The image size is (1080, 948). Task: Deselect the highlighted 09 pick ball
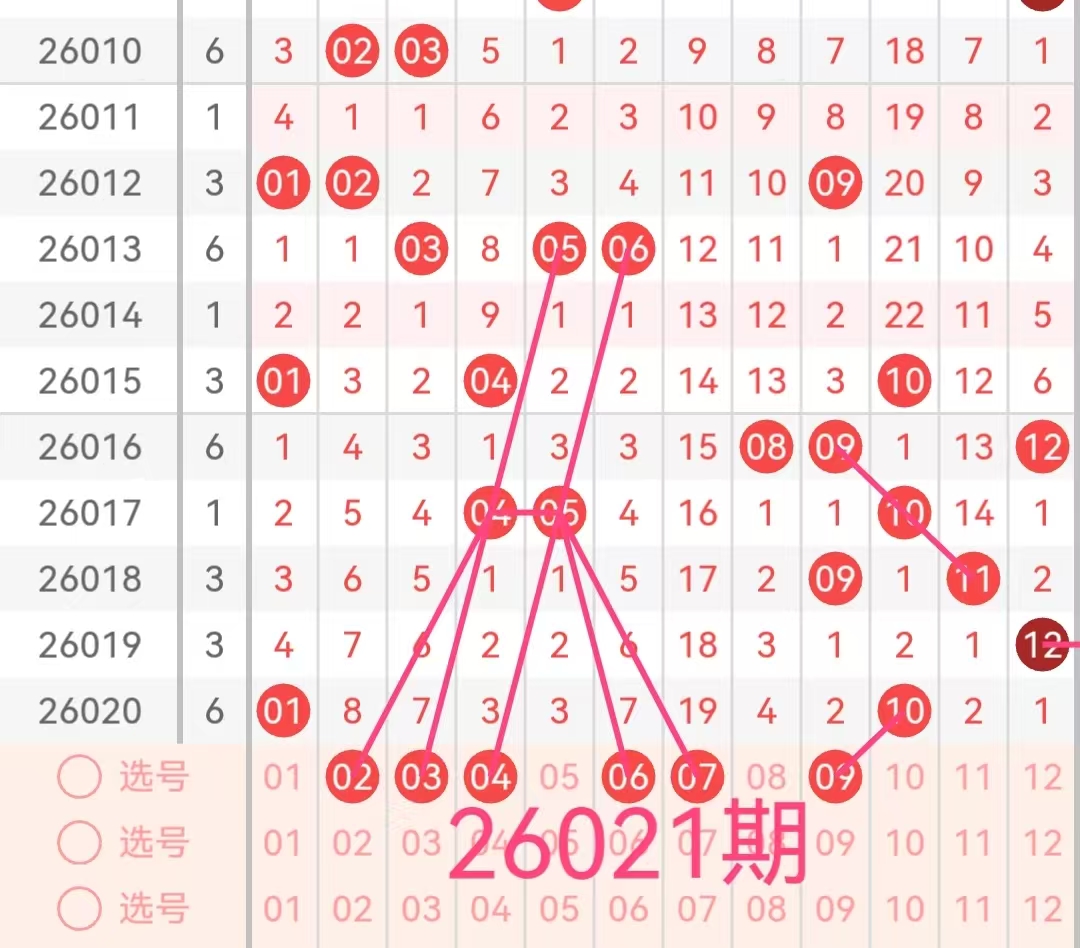click(835, 777)
